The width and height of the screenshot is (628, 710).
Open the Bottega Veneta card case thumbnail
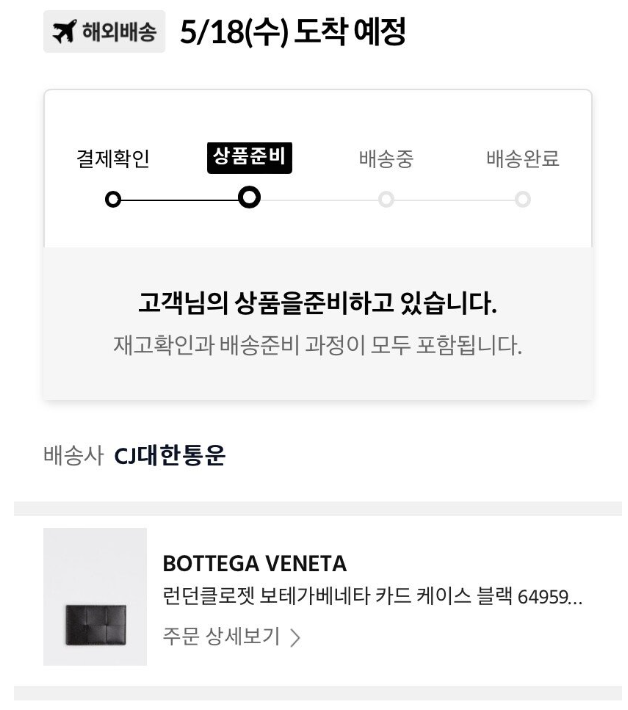point(95,598)
